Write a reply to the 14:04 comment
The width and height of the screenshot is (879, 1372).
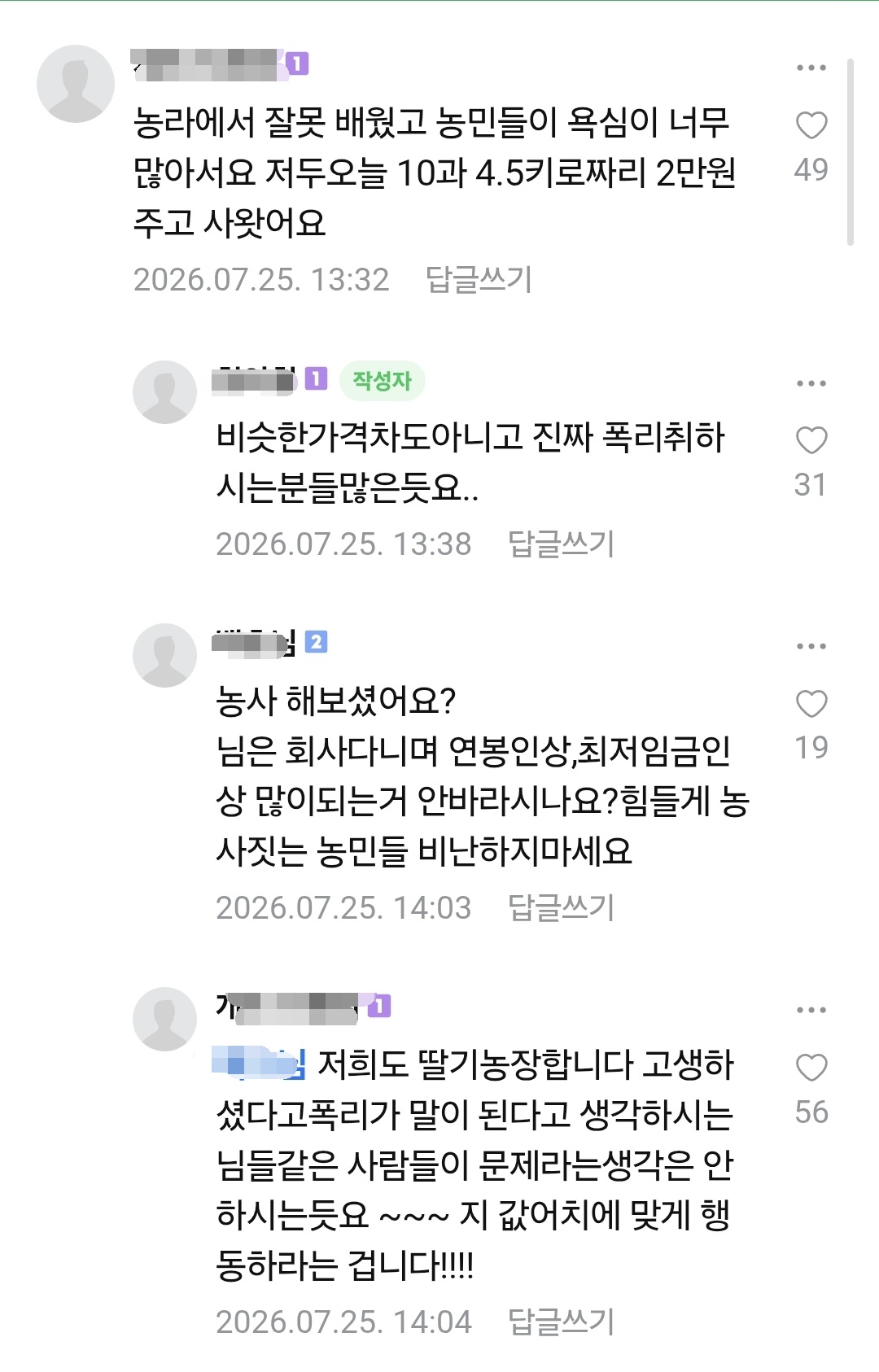pos(561,1322)
